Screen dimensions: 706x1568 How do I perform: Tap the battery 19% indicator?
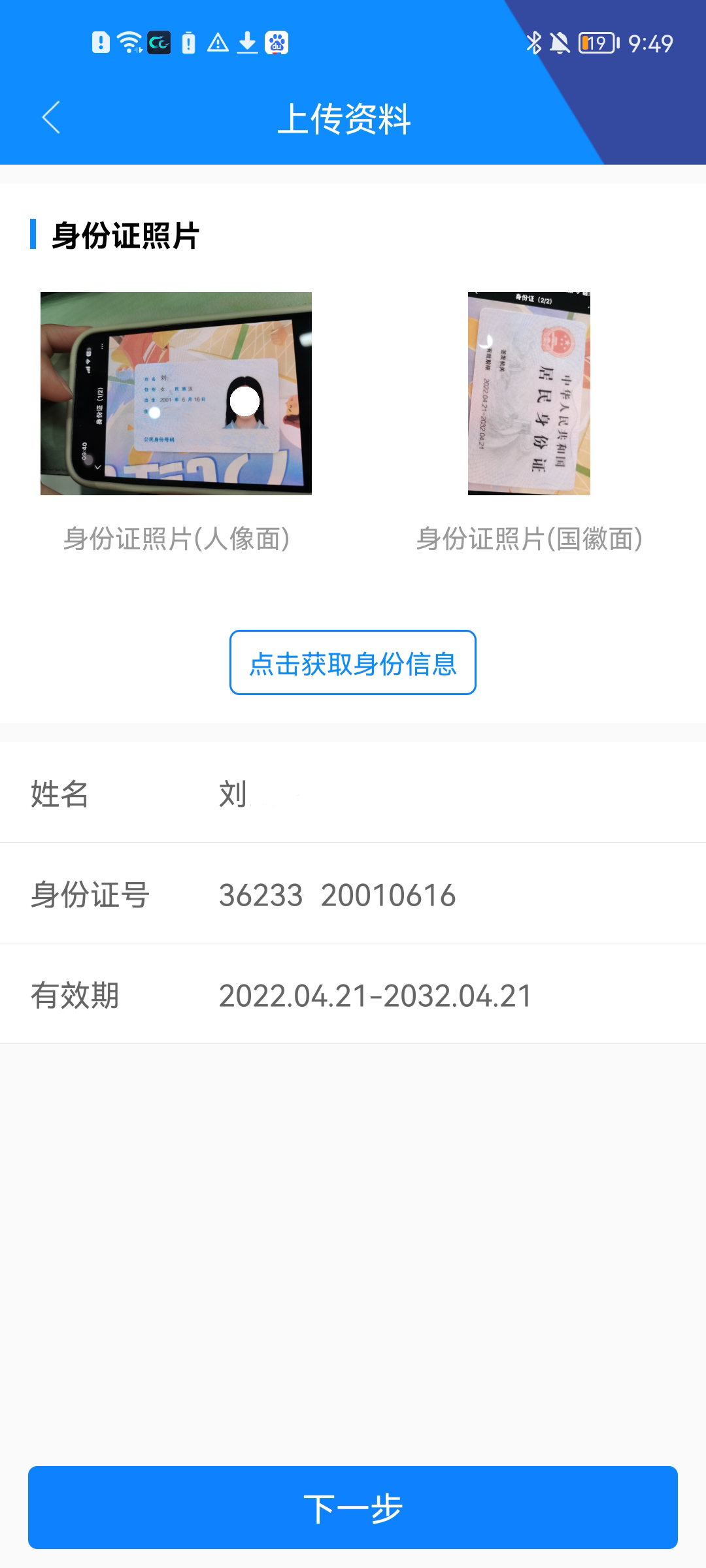point(597,42)
